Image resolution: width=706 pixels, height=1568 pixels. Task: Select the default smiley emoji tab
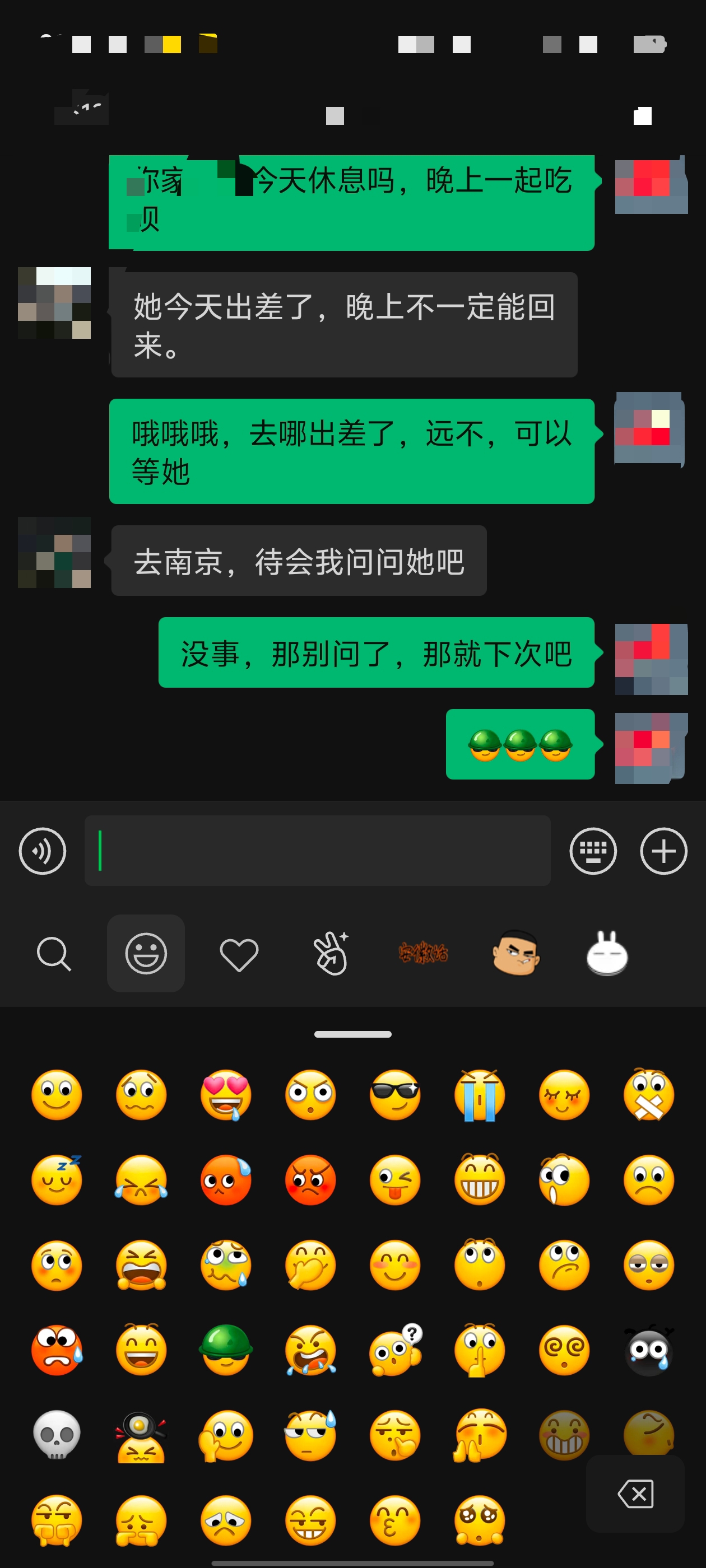[146, 953]
